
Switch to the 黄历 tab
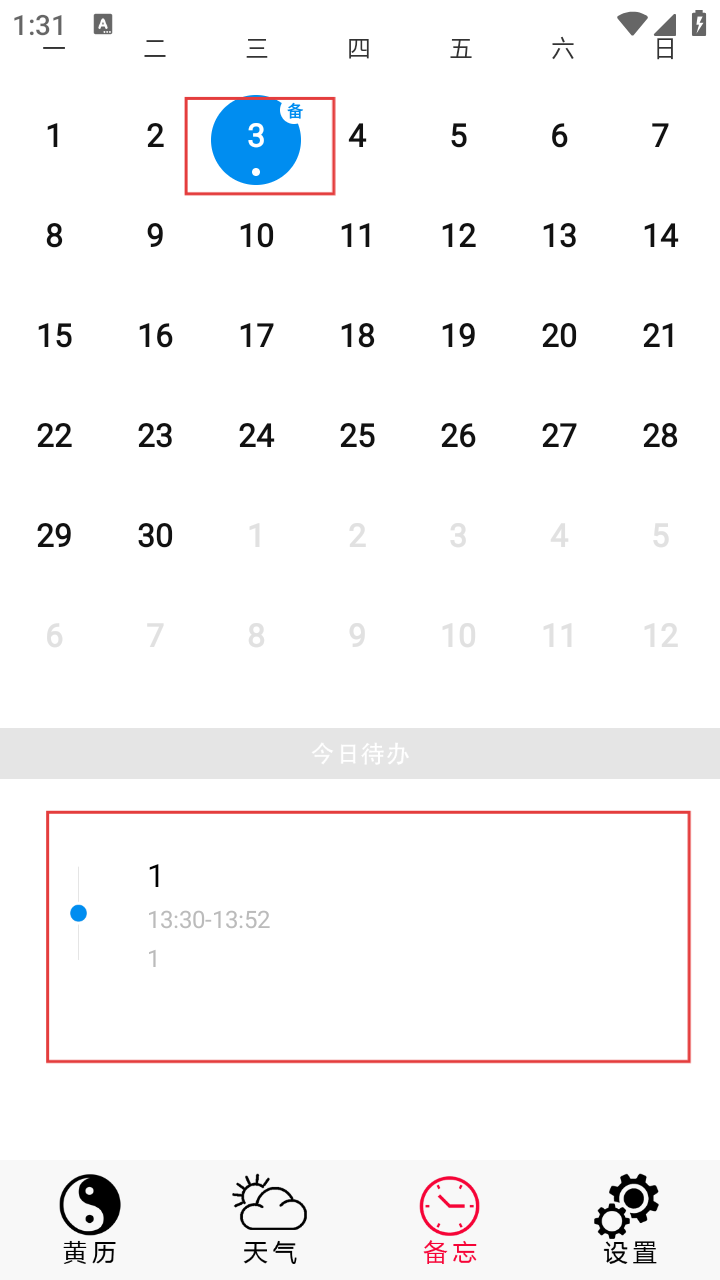click(90, 1218)
